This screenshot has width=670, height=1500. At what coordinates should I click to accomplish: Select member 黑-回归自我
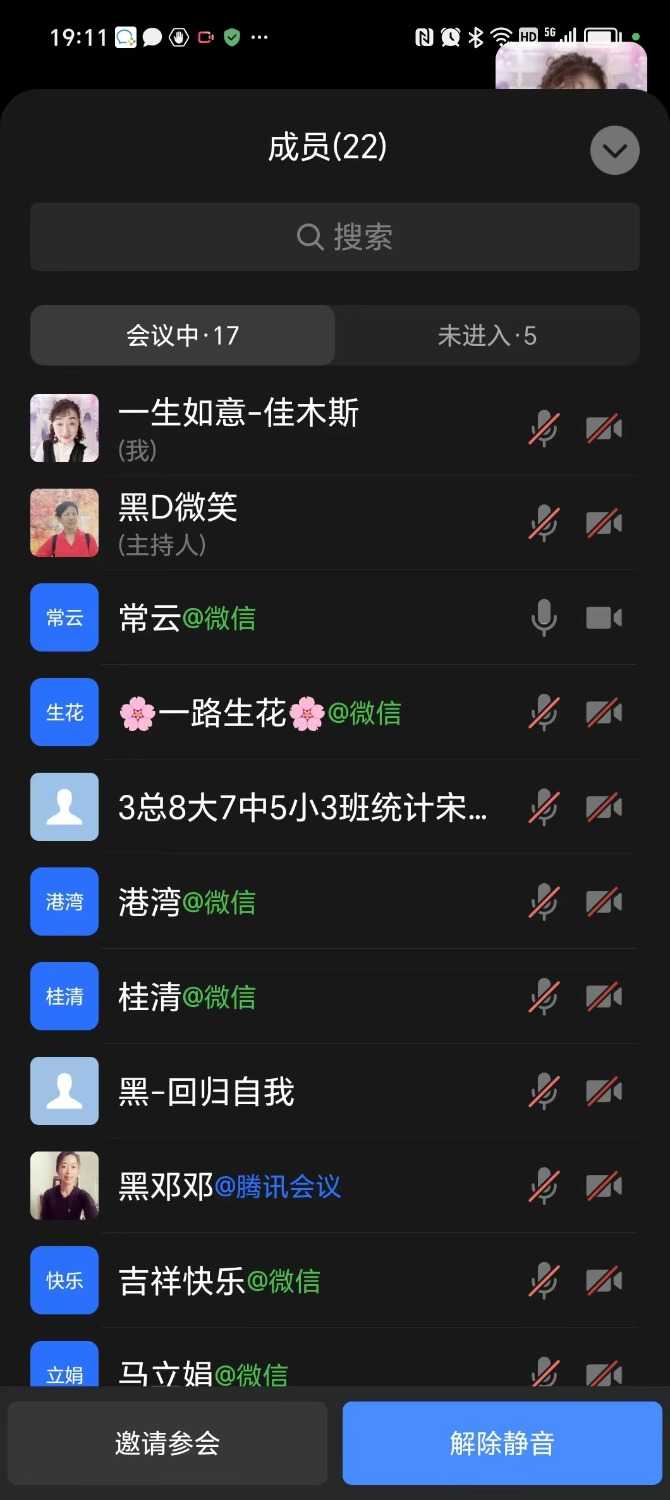[x=206, y=1091]
